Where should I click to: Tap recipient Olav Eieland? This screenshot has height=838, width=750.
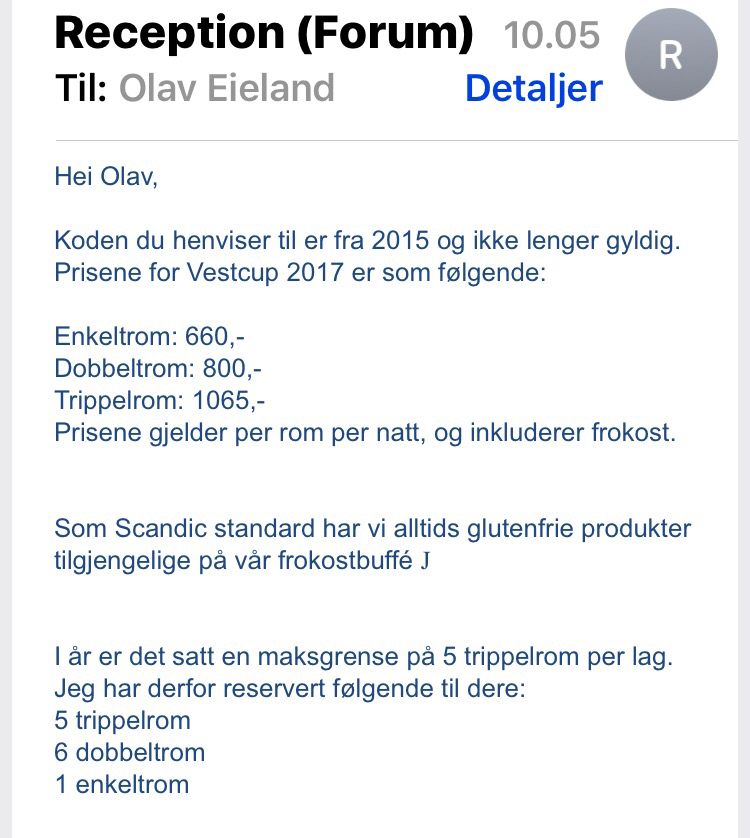(x=226, y=89)
